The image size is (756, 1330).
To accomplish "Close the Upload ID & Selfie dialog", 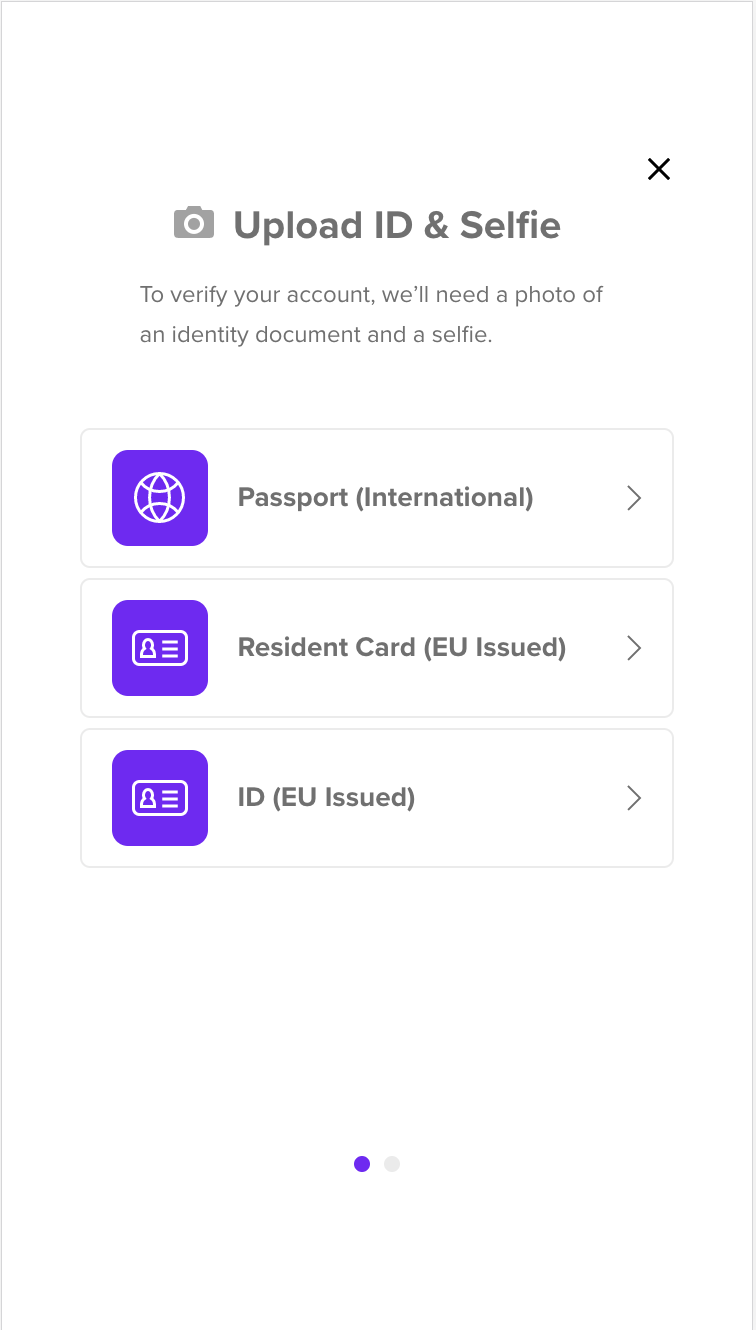I will [x=659, y=169].
